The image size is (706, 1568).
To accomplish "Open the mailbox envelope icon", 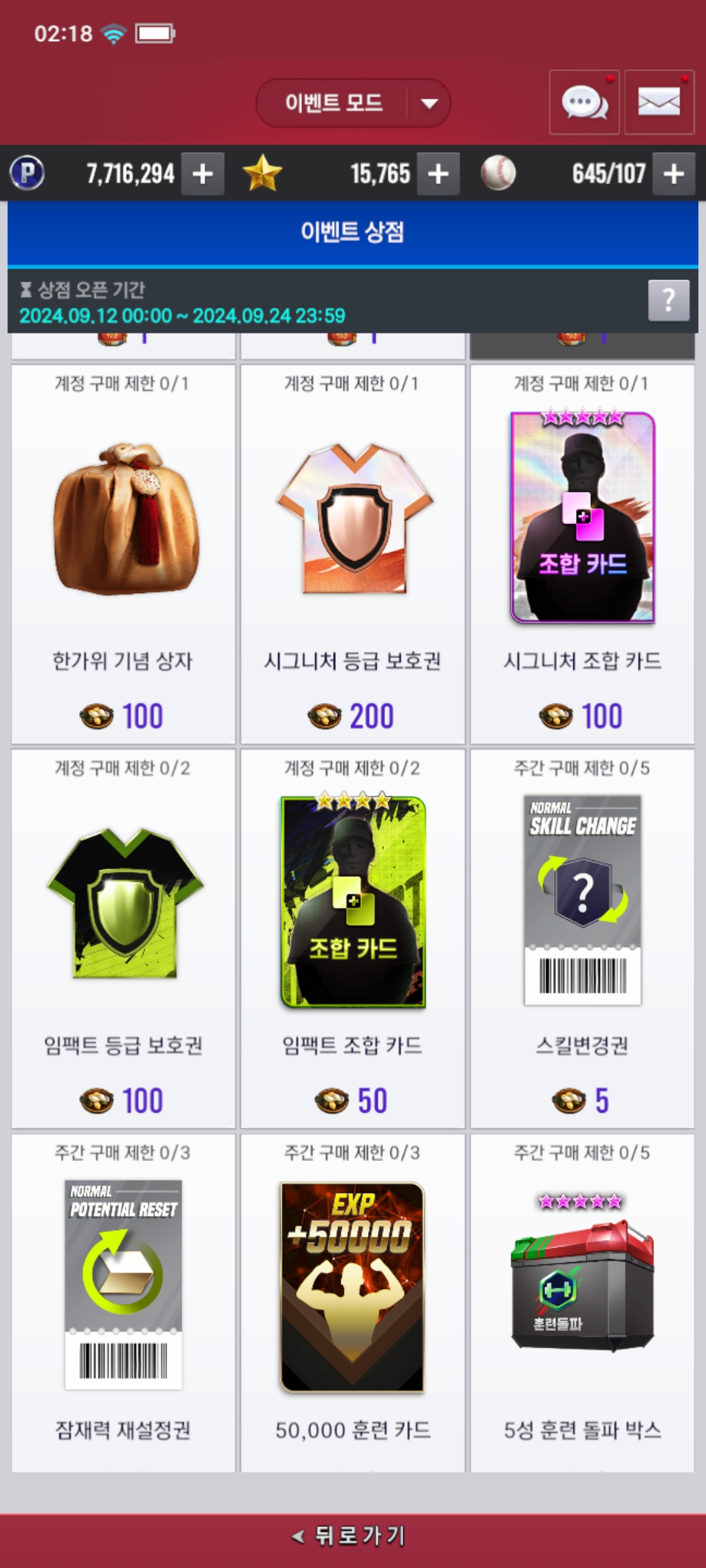I will click(659, 103).
